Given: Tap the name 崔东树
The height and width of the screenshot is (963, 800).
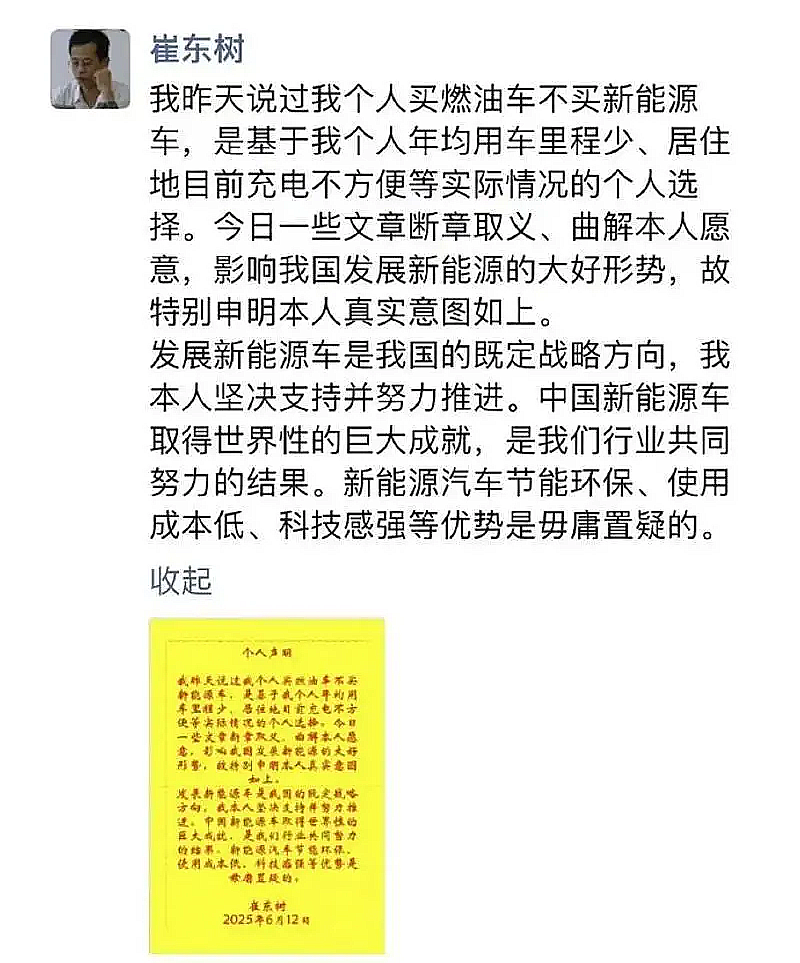Looking at the screenshot, I should click(197, 48).
